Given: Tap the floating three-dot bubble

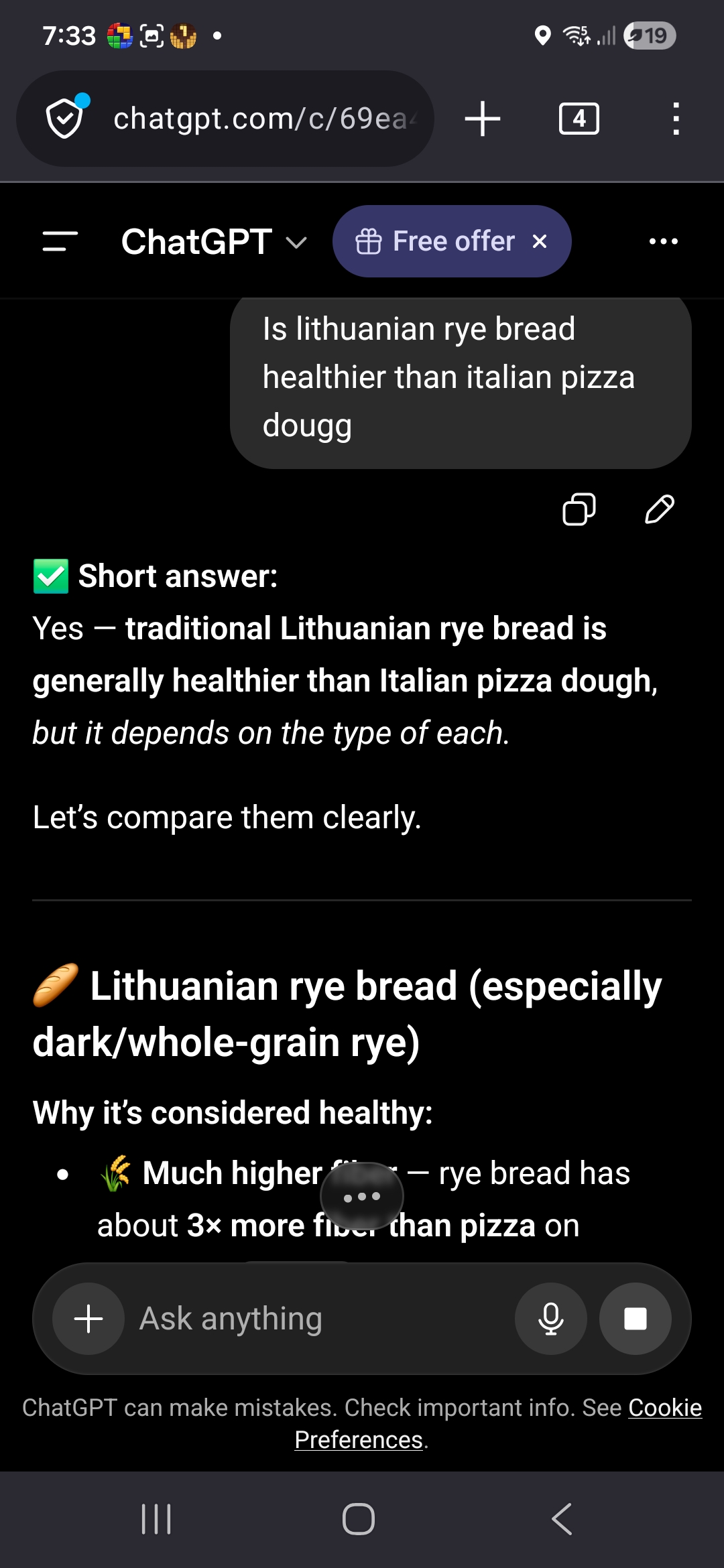Looking at the screenshot, I should (362, 1196).
